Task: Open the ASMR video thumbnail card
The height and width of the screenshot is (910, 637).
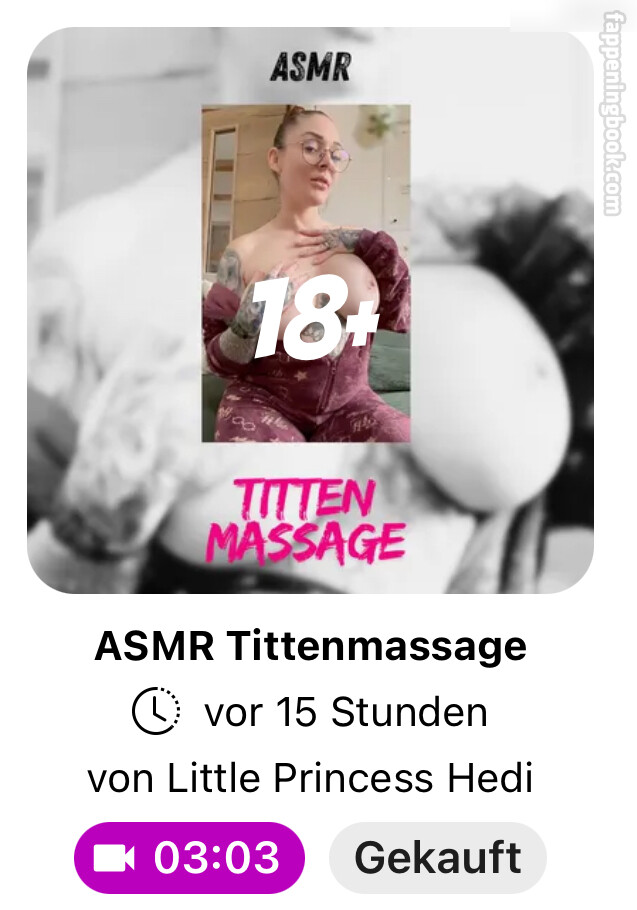Action: pos(310,310)
